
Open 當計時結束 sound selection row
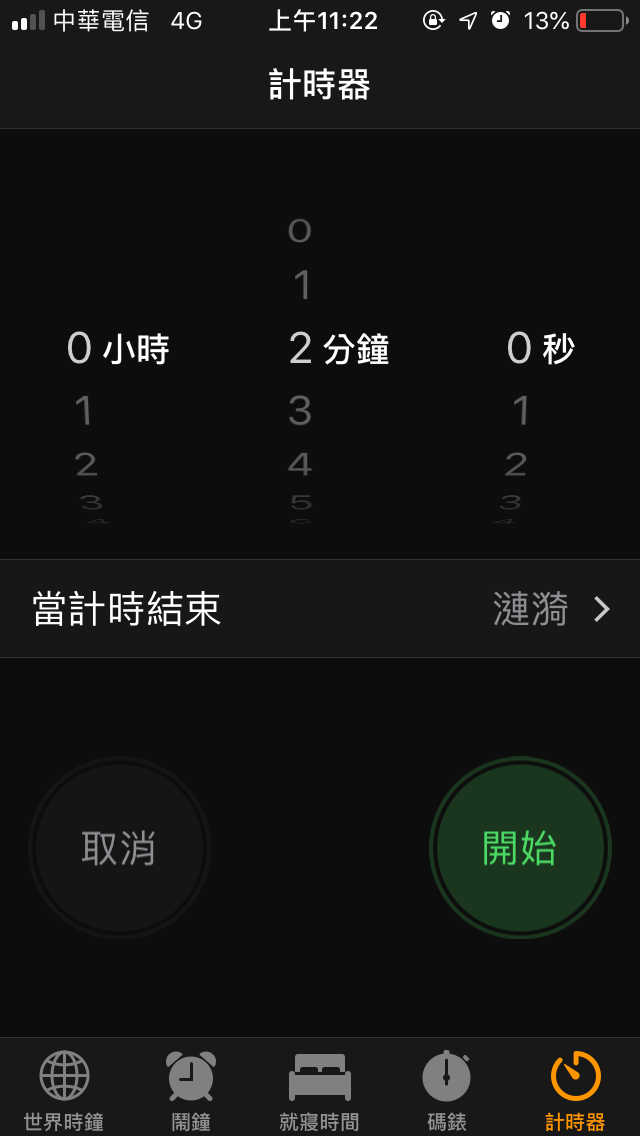coord(320,608)
